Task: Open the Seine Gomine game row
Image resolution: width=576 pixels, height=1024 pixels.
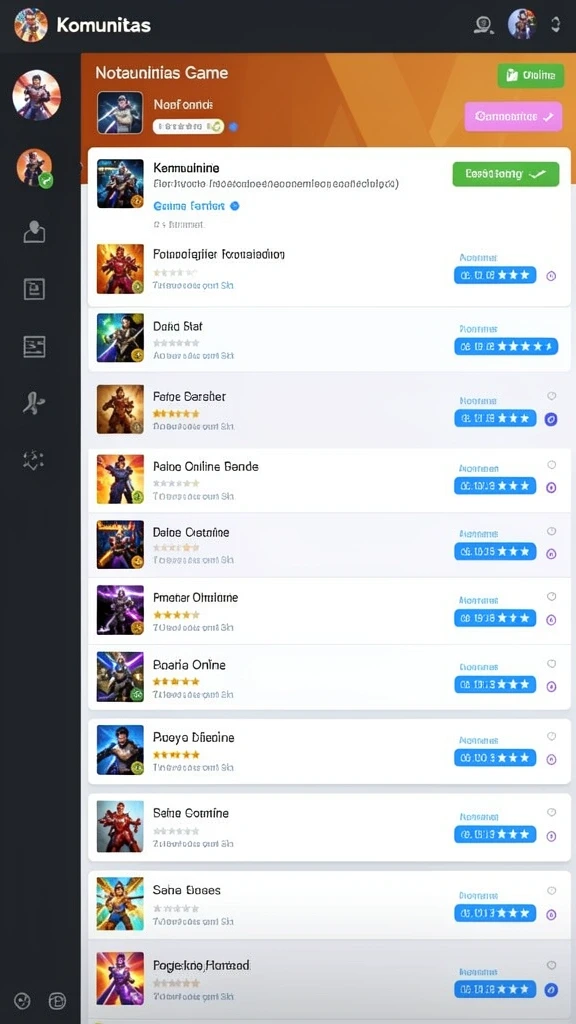Action: [x=329, y=827]
